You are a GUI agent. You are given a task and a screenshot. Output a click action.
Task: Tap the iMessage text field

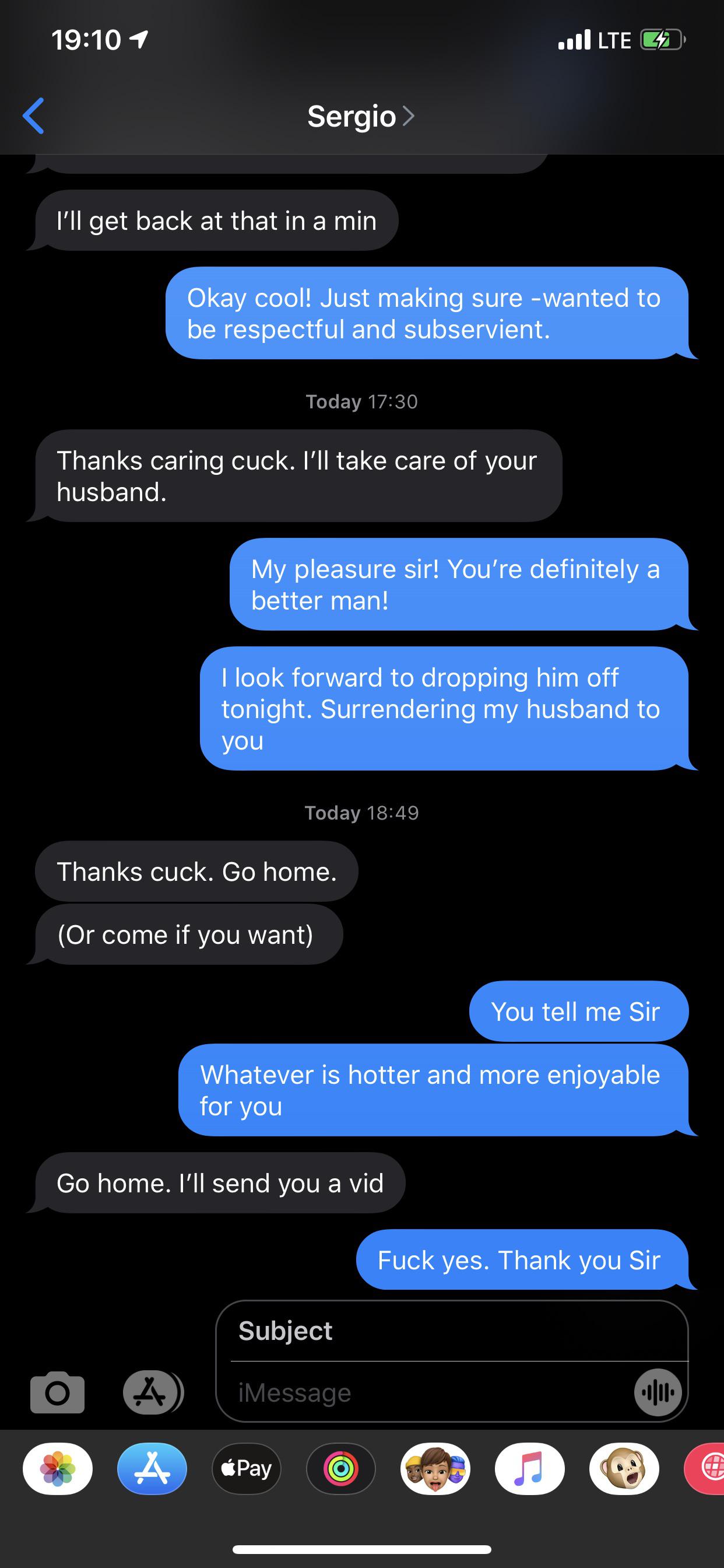[426, 1392]
